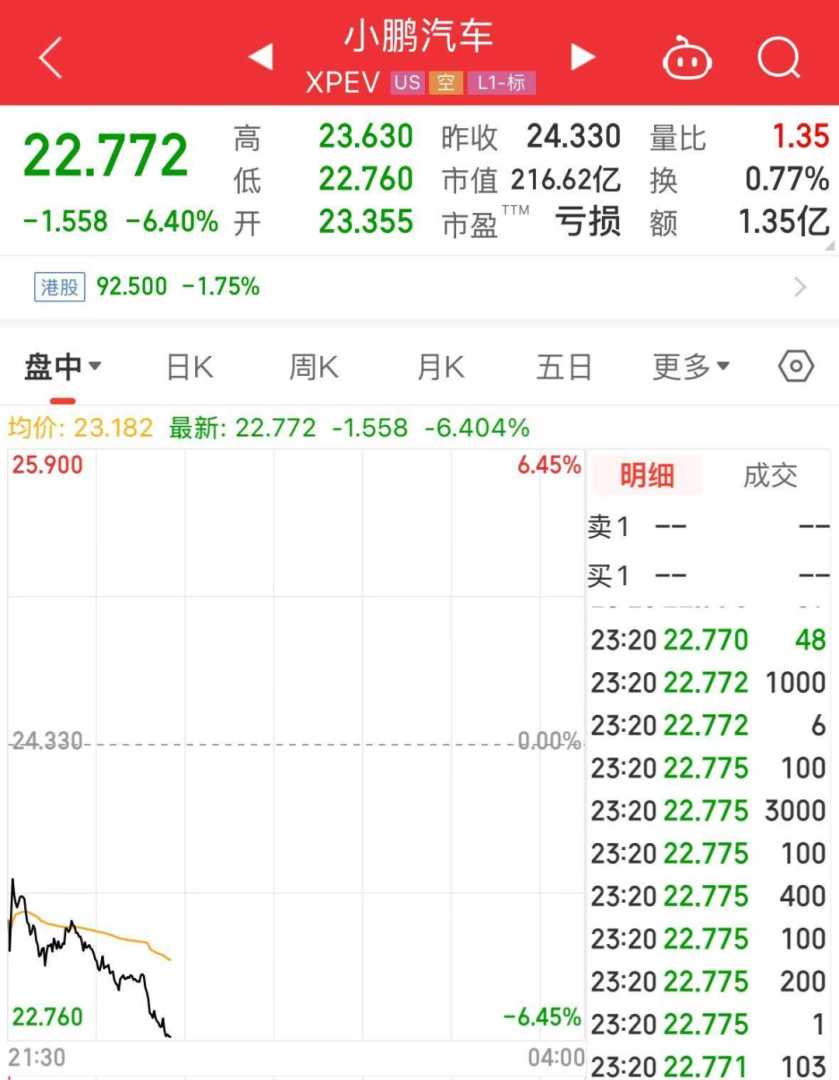Screen dimensions: 839x1080
Task: Switch to the 日K chart
Action: click(x=190, y=367)
